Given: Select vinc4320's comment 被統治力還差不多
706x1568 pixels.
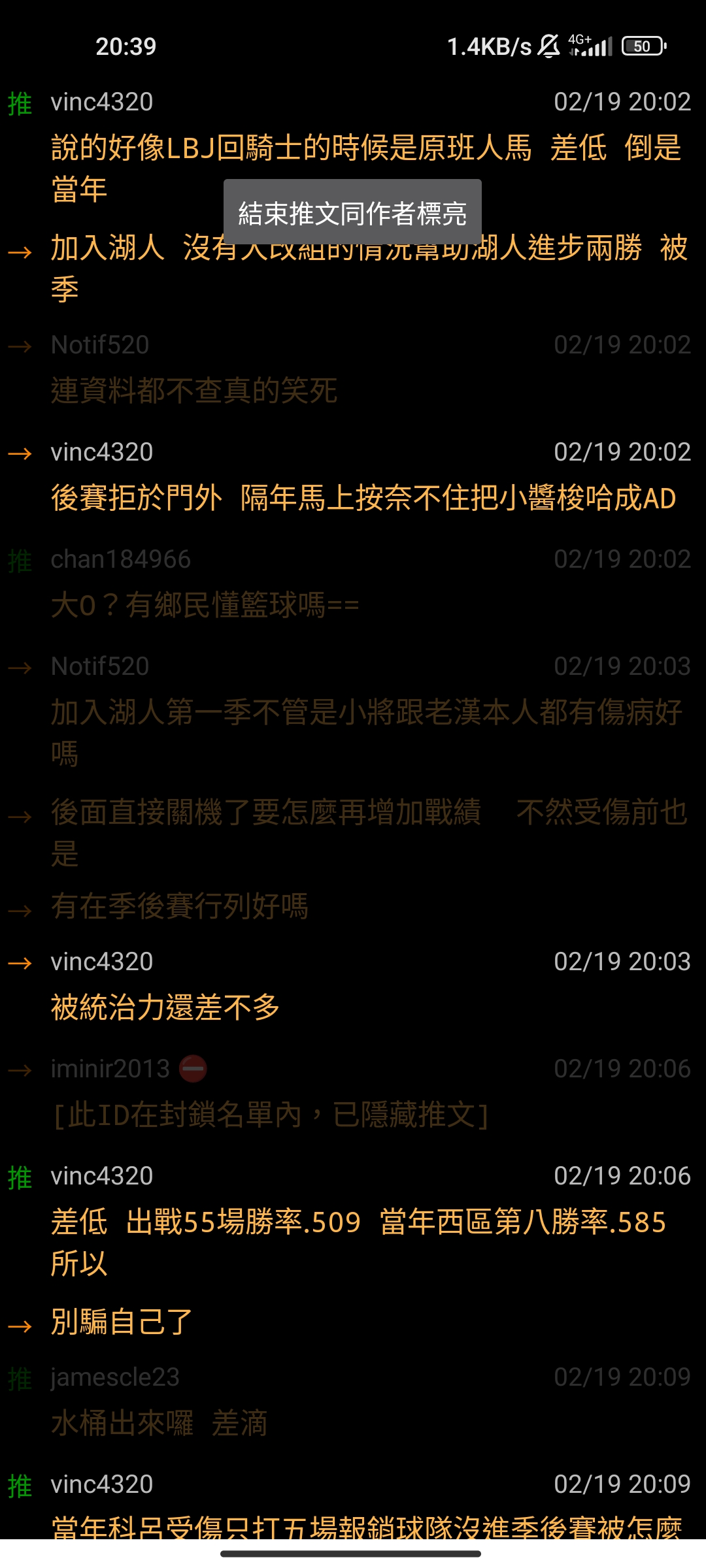Looking at the screenshot, I should (x=165, y=1007).
